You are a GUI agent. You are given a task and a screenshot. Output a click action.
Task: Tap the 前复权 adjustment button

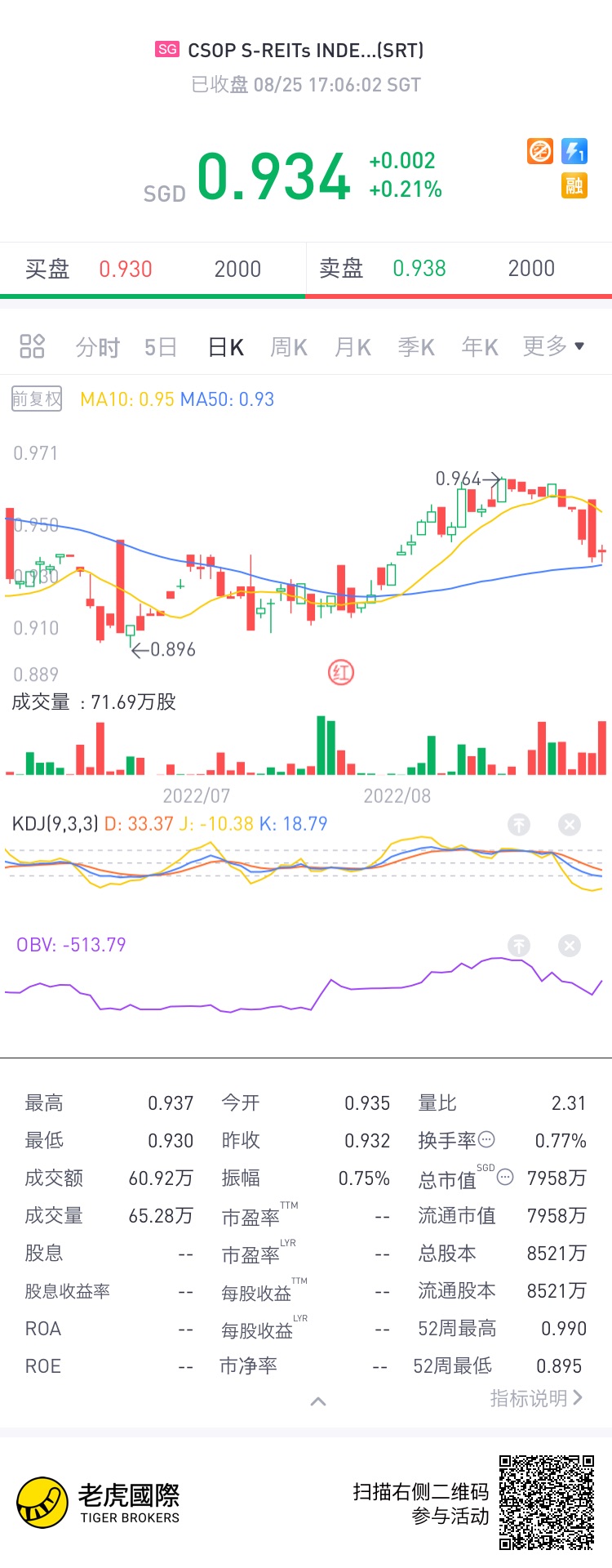click(37, 399)
